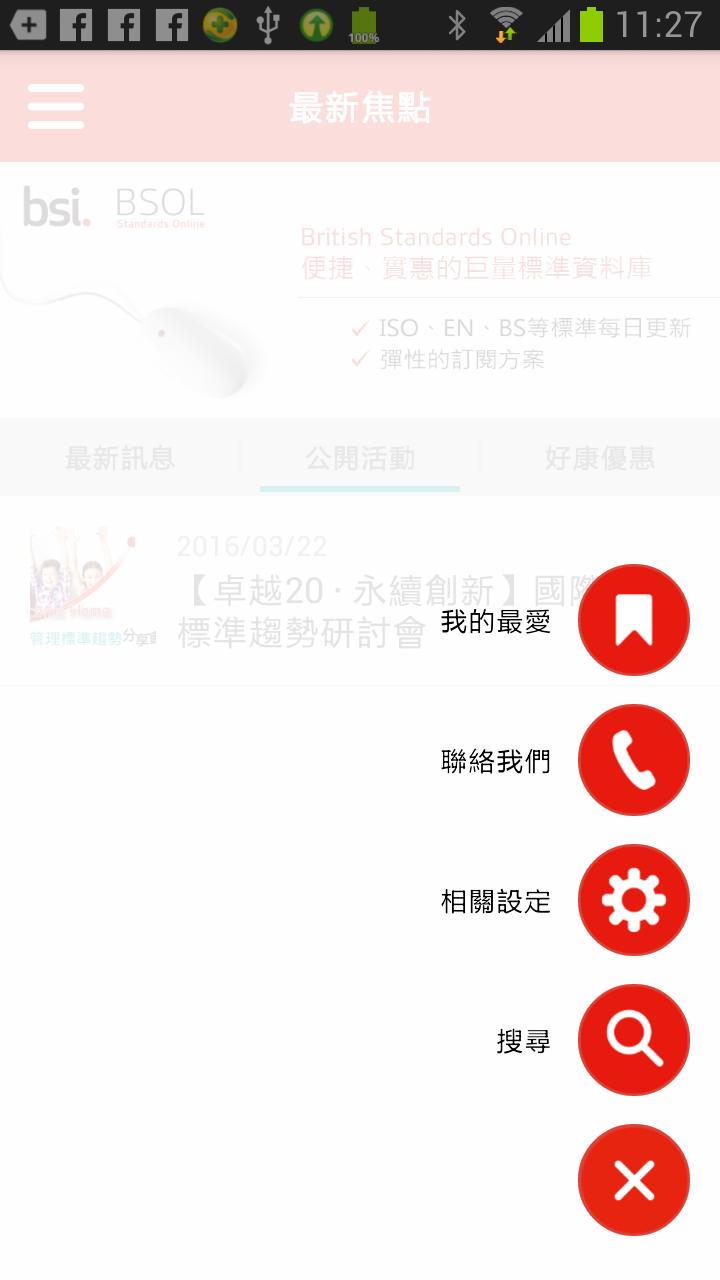Open 相關設定 gear button

633,900
